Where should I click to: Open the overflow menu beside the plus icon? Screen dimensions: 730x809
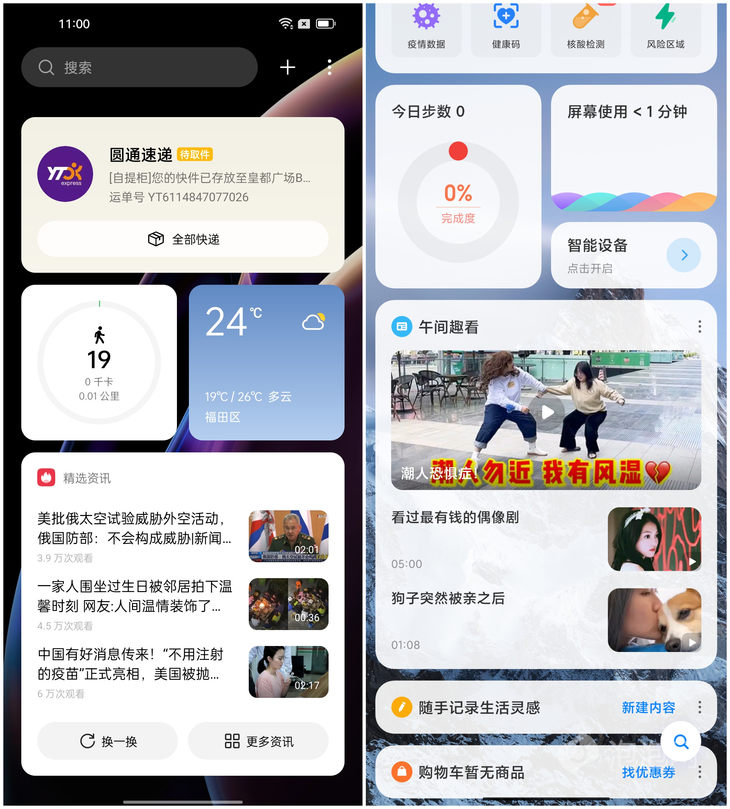coord(330,67)
